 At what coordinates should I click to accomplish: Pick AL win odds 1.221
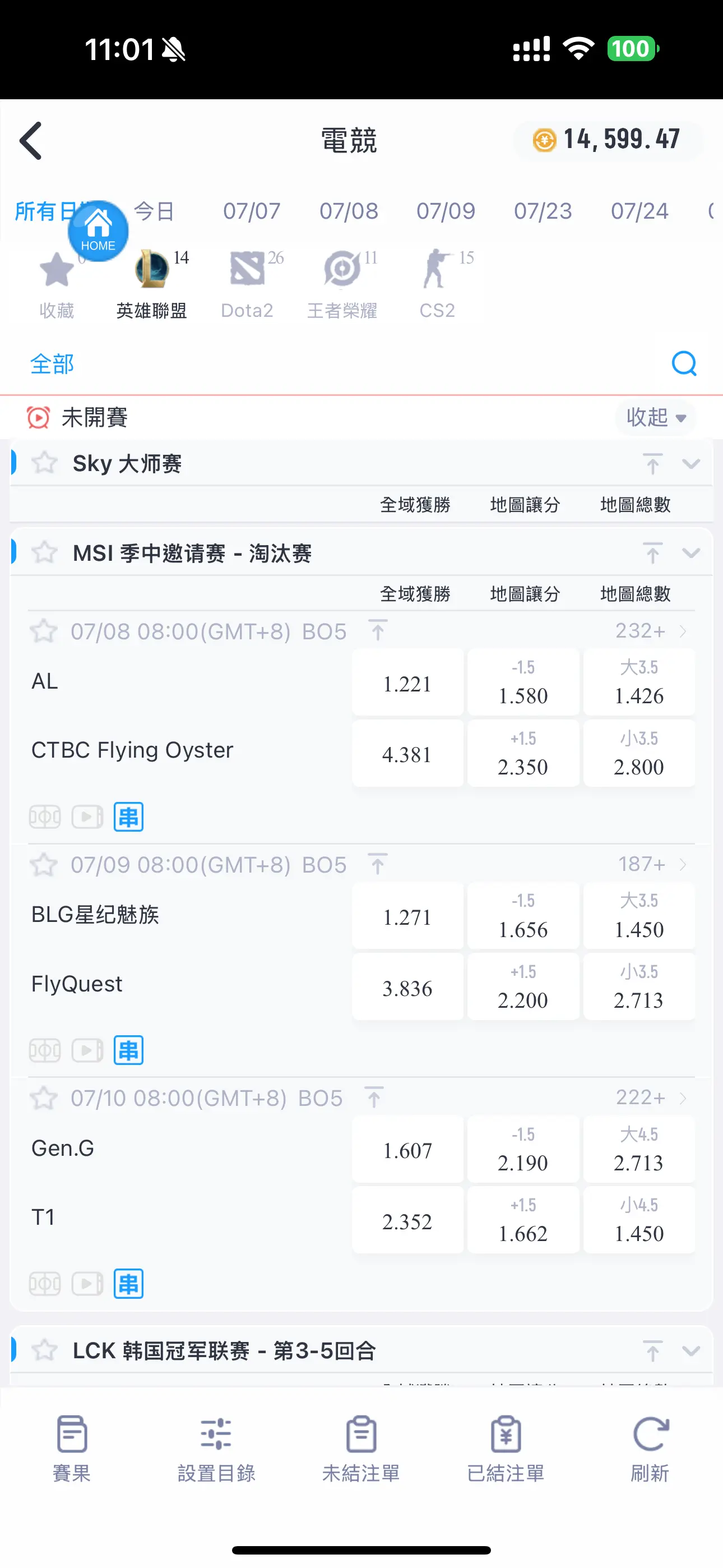tap(407, 683)
